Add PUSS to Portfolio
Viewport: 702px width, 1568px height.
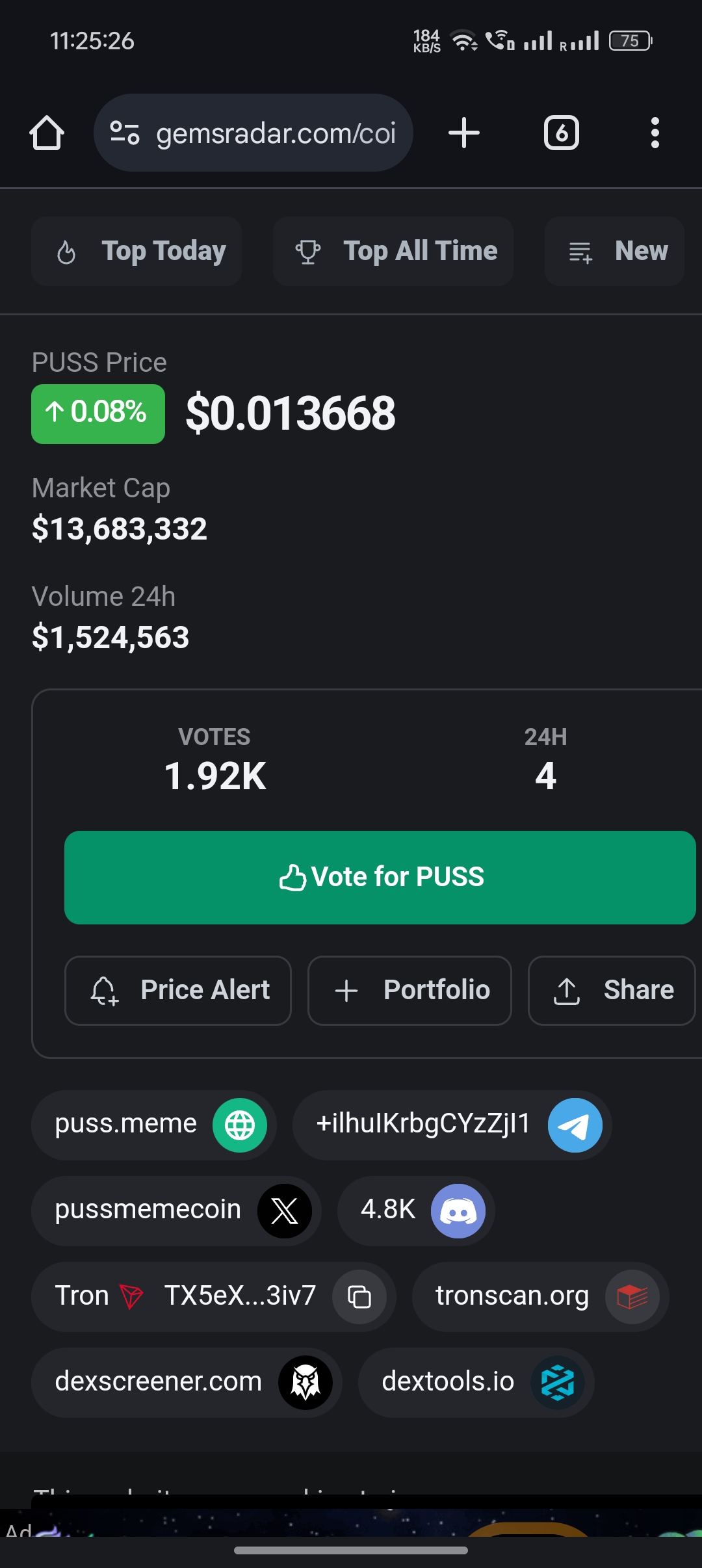point(409,990)
